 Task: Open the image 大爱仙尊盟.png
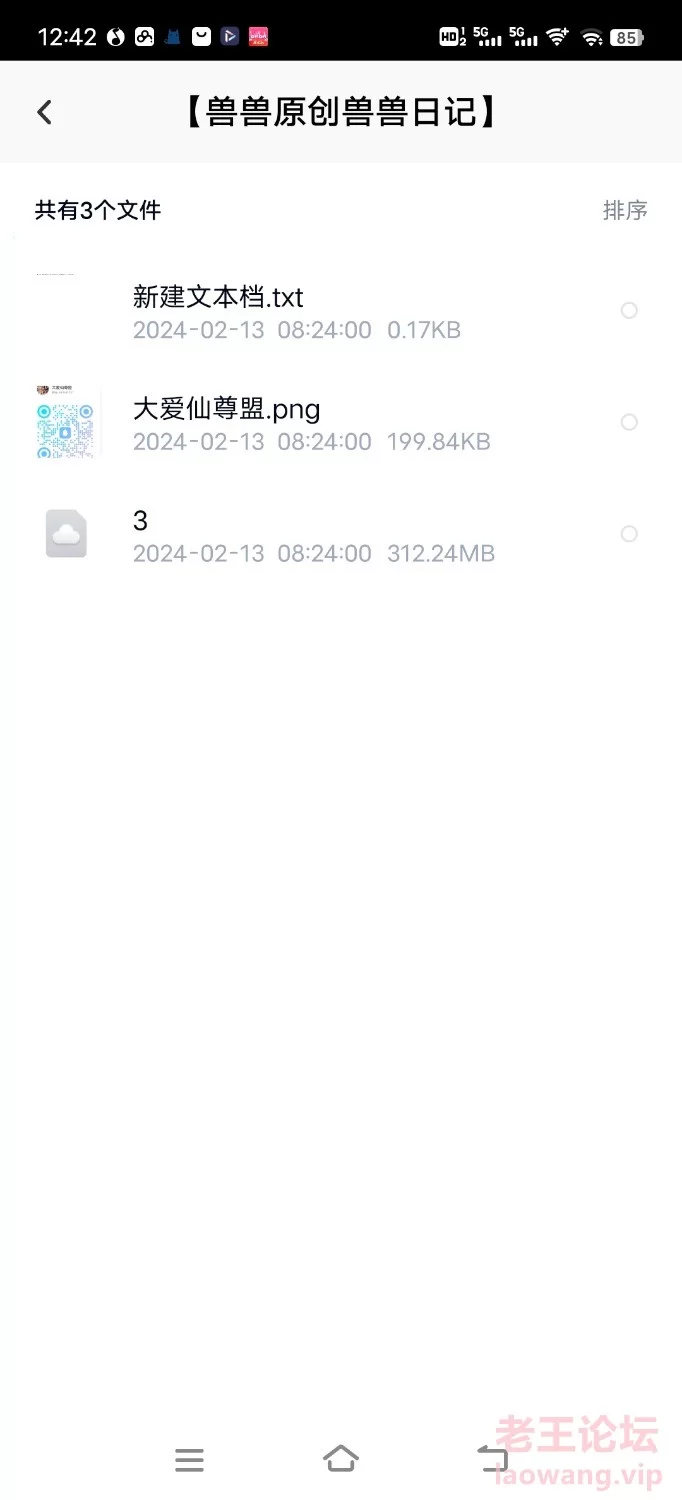click(226, 409)
